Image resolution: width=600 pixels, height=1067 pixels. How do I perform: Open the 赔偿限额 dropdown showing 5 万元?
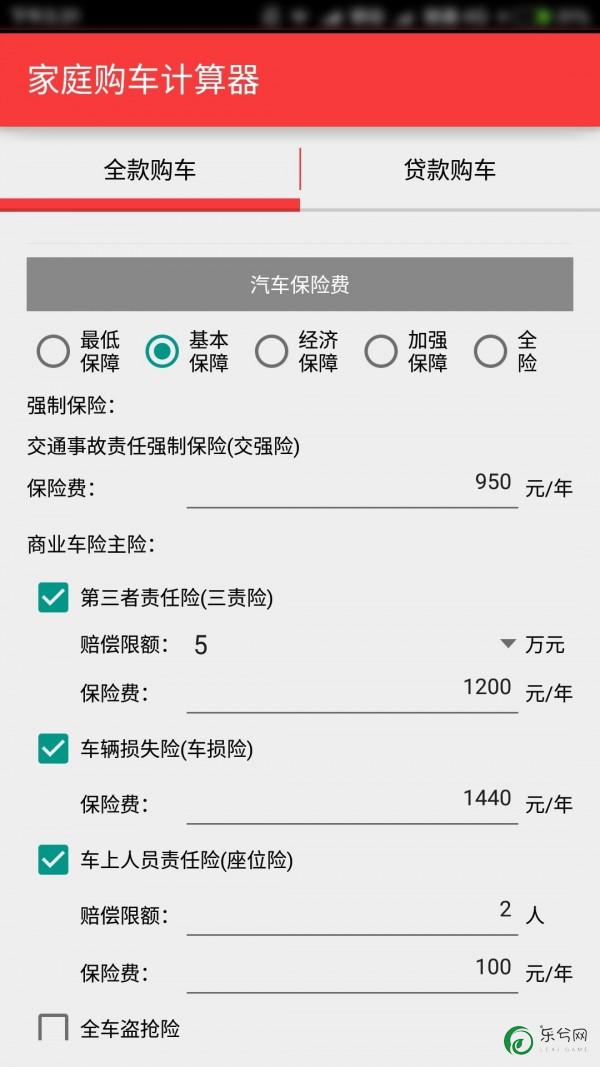(x=352, y=645)
